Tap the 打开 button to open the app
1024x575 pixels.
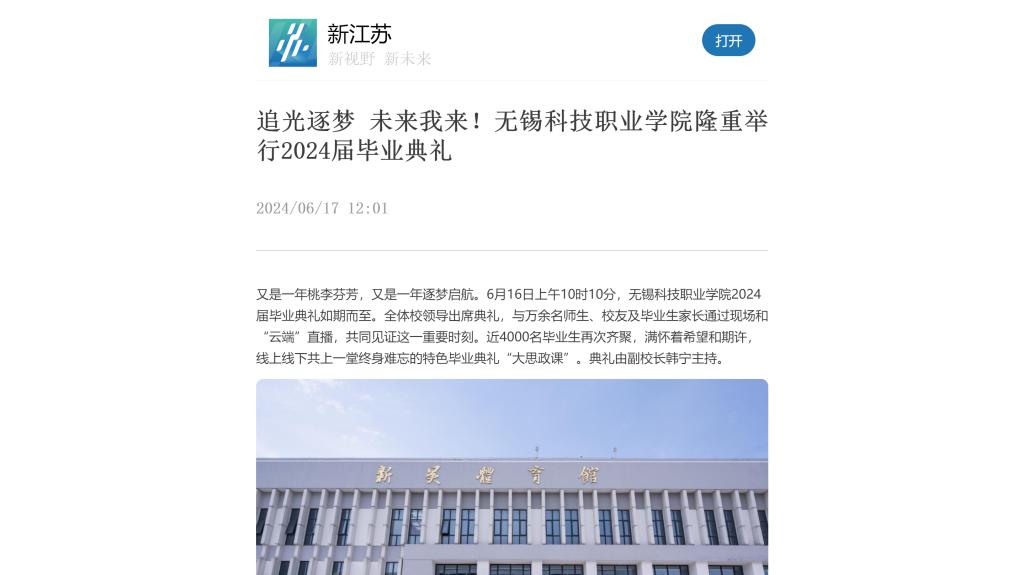[728, 41]
